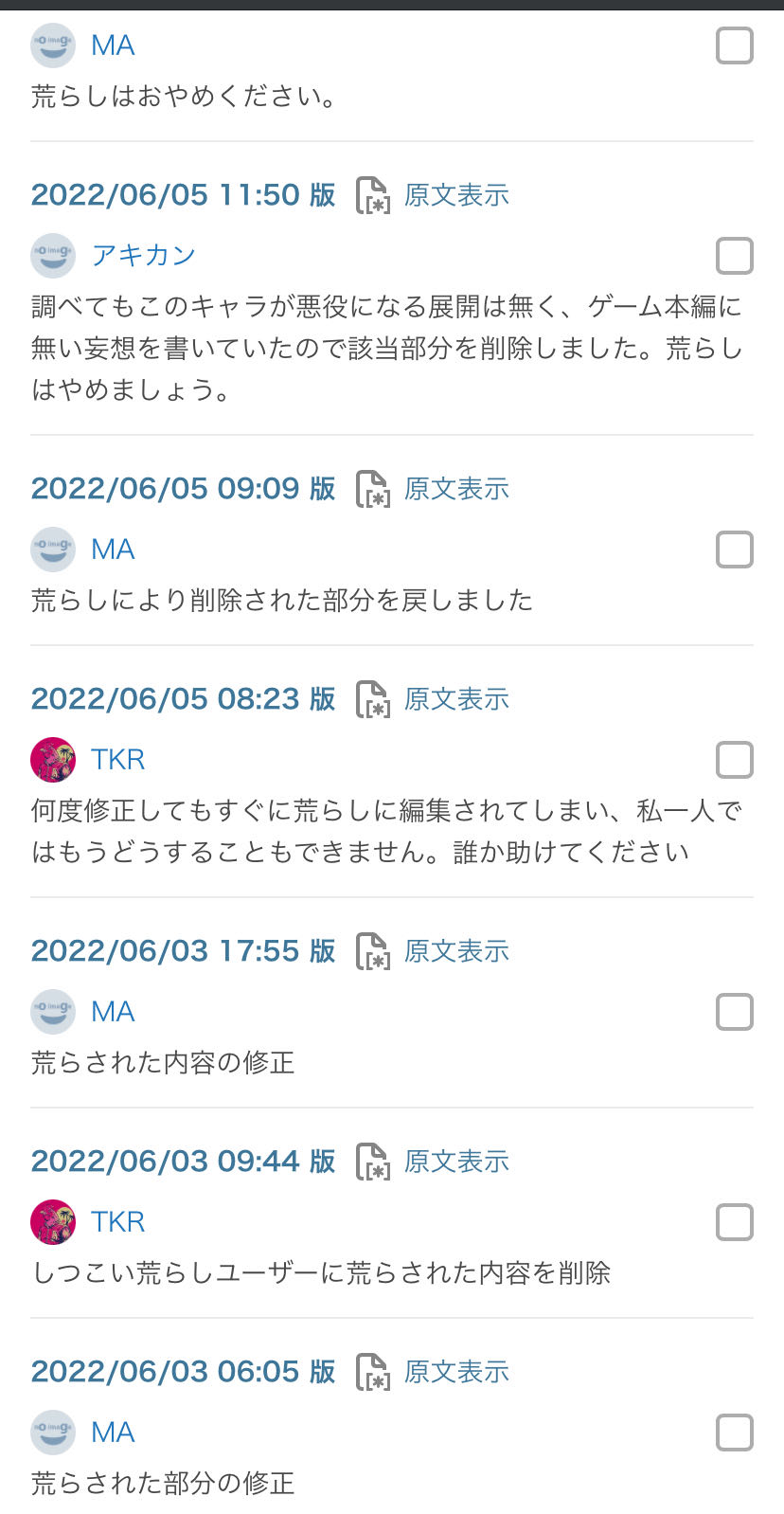Check the box for the 2022/06/05 11:50 revision

coord(734,256)
